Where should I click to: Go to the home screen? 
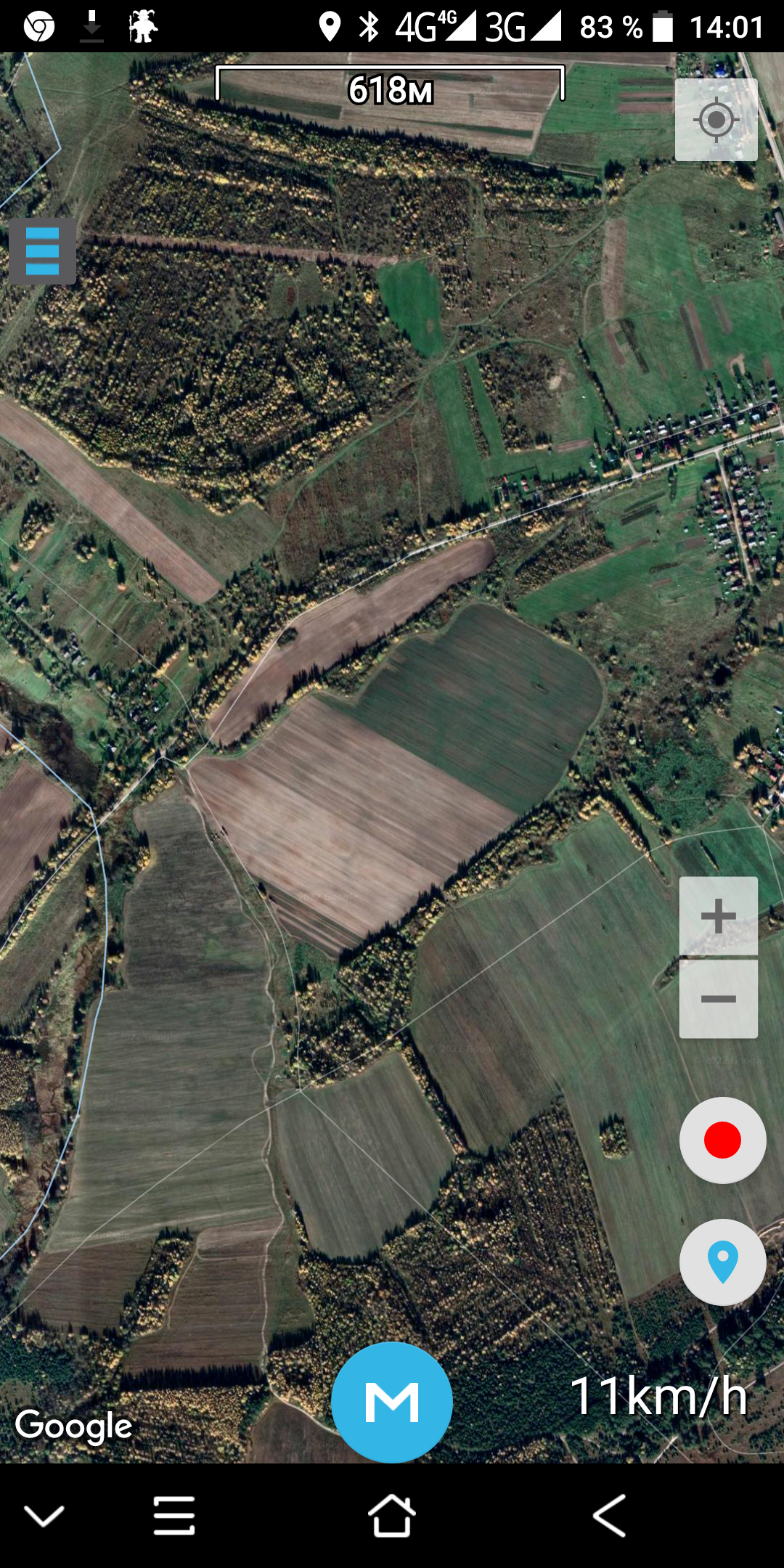tap(392, 1516)
